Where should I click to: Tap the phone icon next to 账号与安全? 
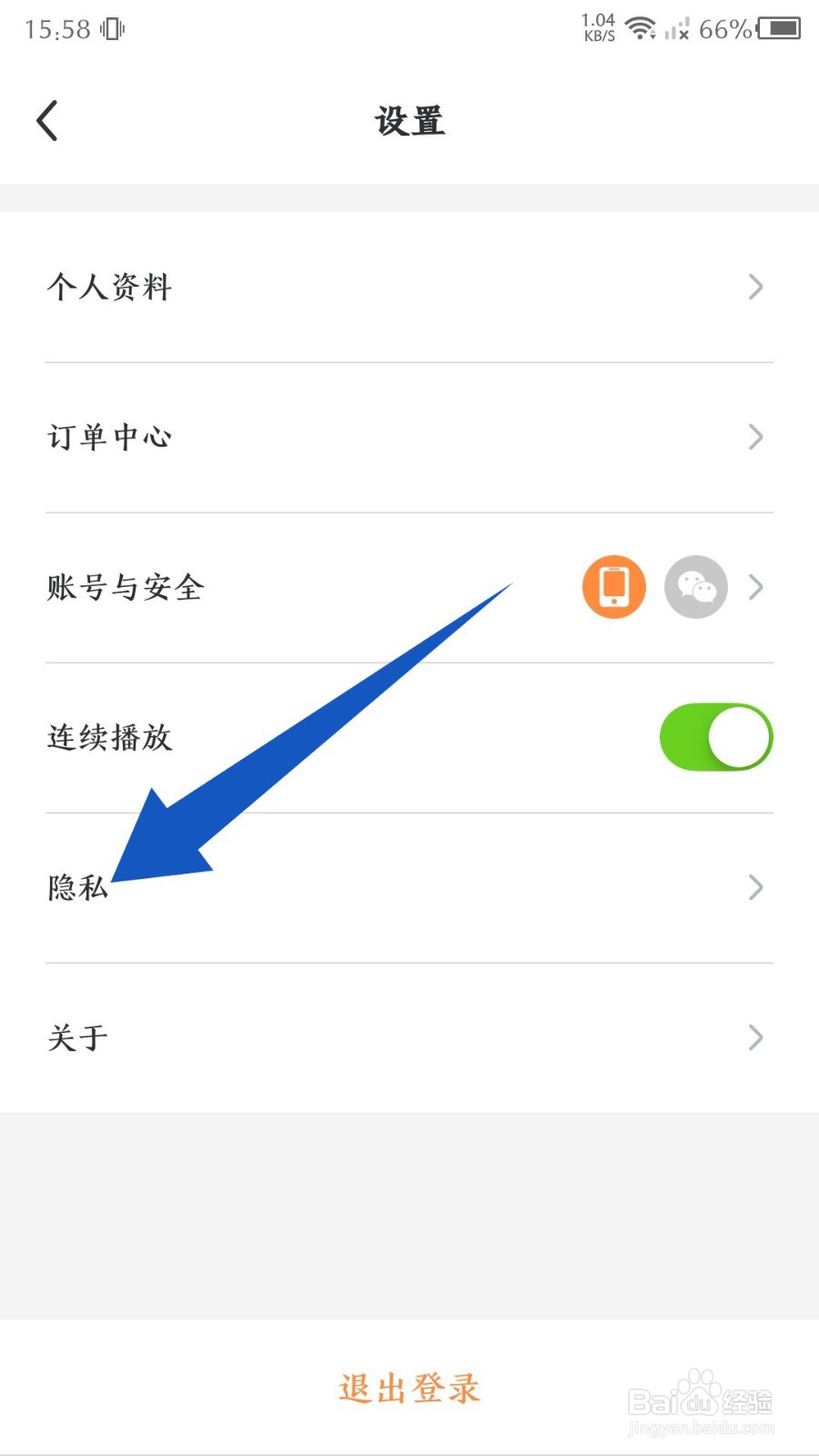[x=613, y=587]
